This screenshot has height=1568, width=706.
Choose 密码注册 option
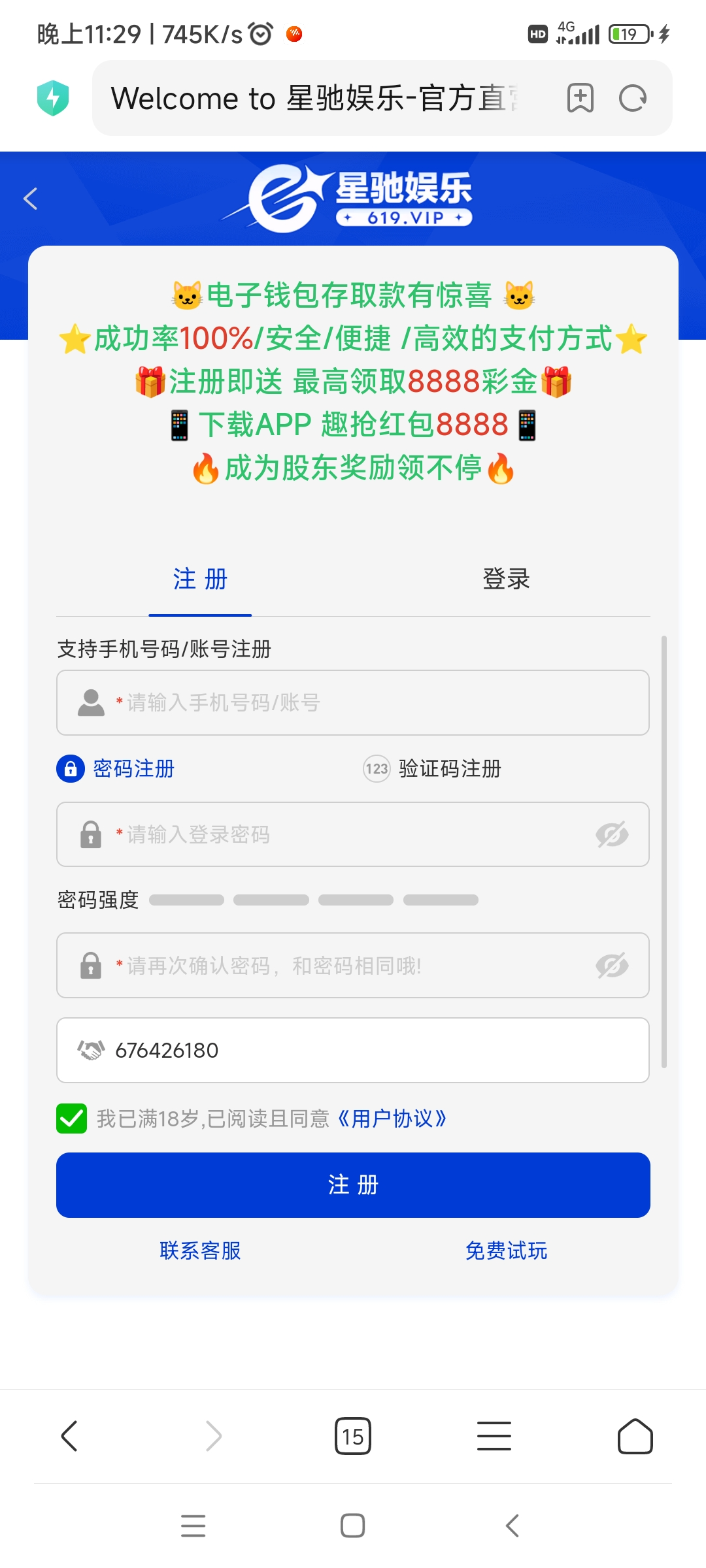[x=118, y=769]
